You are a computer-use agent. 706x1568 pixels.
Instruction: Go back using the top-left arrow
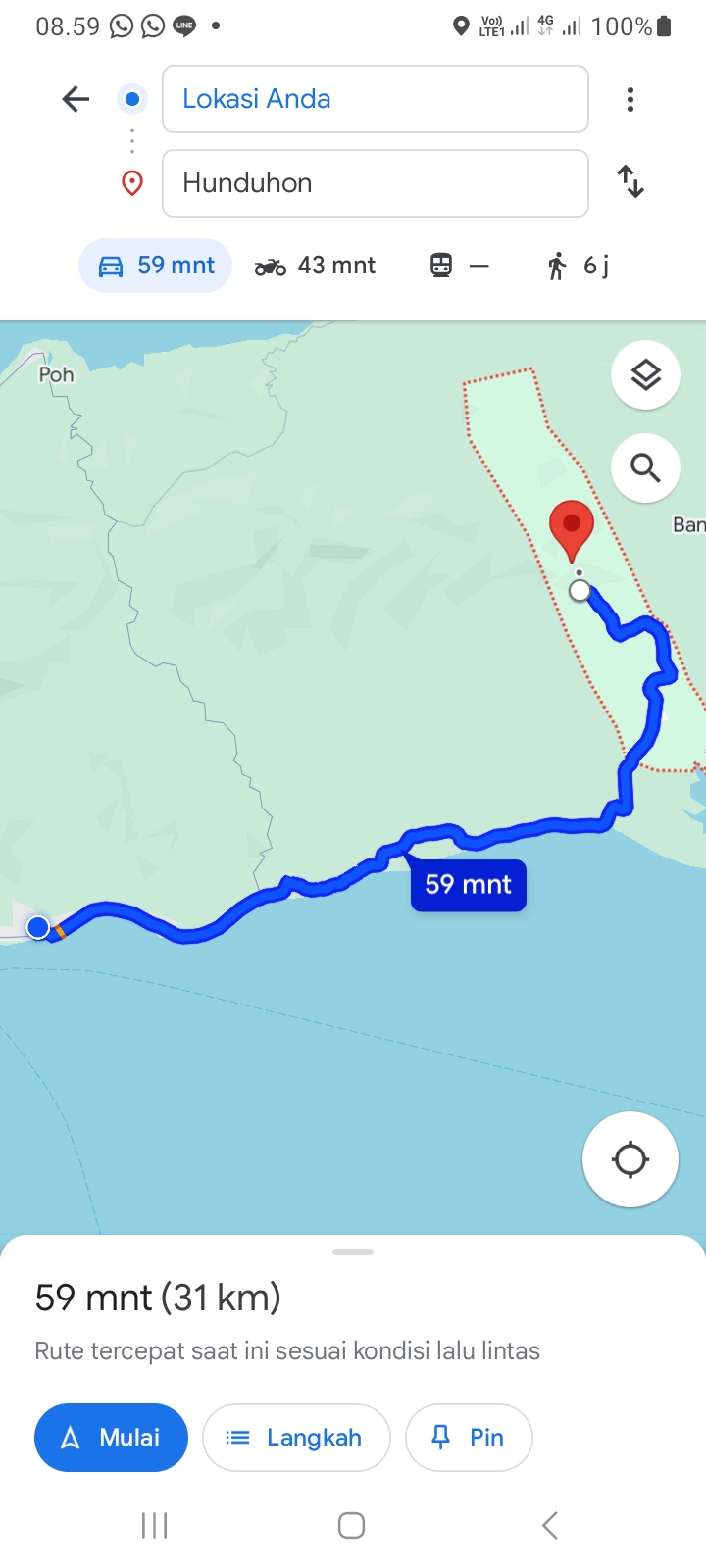coord(76,99)
